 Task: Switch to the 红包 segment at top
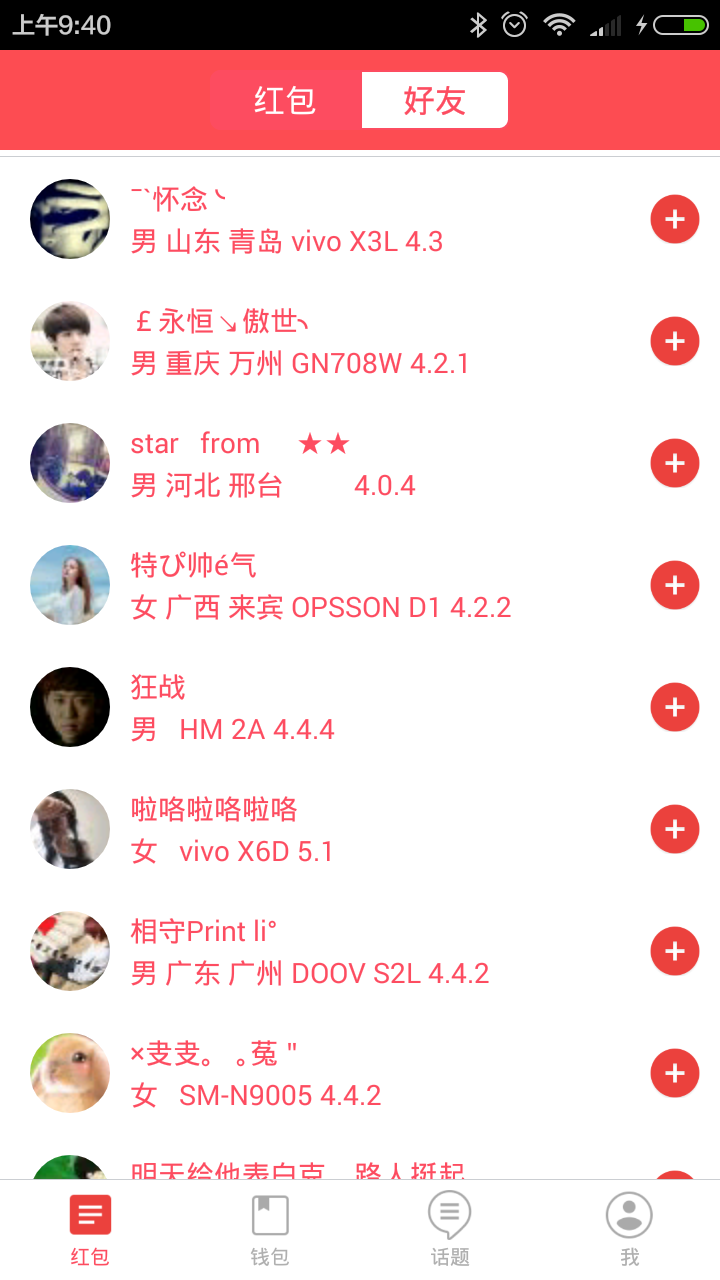286,100
